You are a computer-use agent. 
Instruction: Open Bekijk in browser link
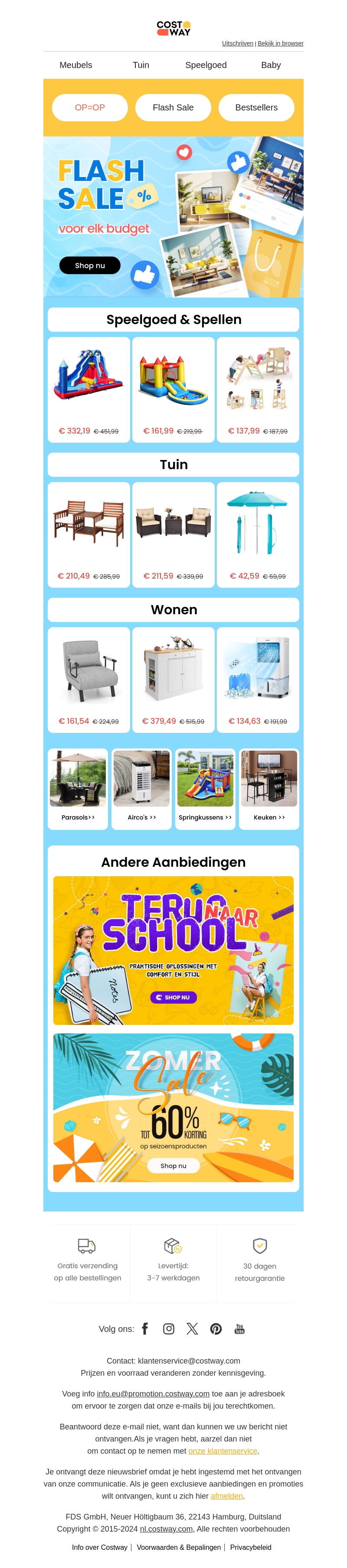pyautogui.click(x=280, y=43)
